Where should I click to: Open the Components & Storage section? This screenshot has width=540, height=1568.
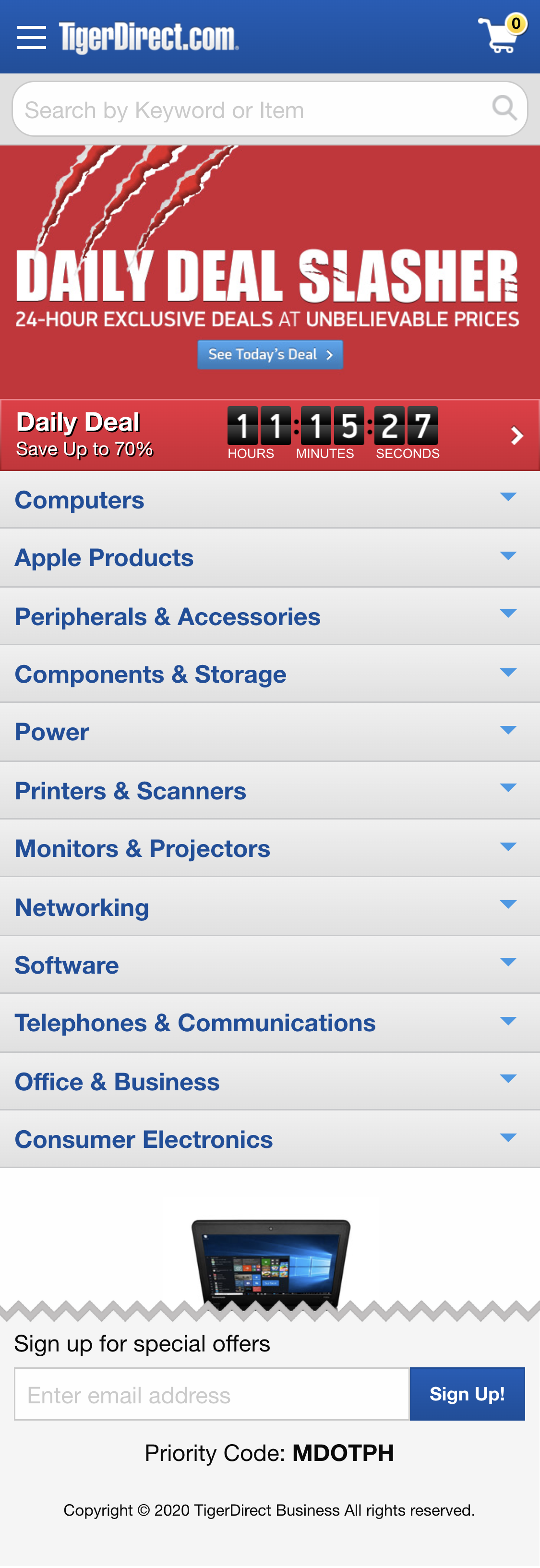point(150,674)
